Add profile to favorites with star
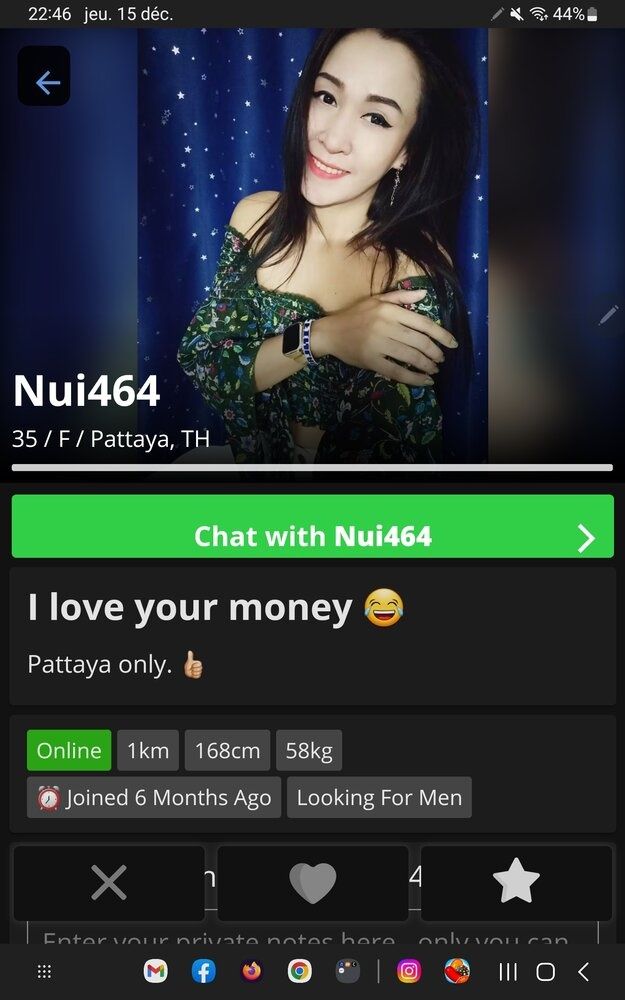This screenshot has height=1000, width=625. coord(517,883)
